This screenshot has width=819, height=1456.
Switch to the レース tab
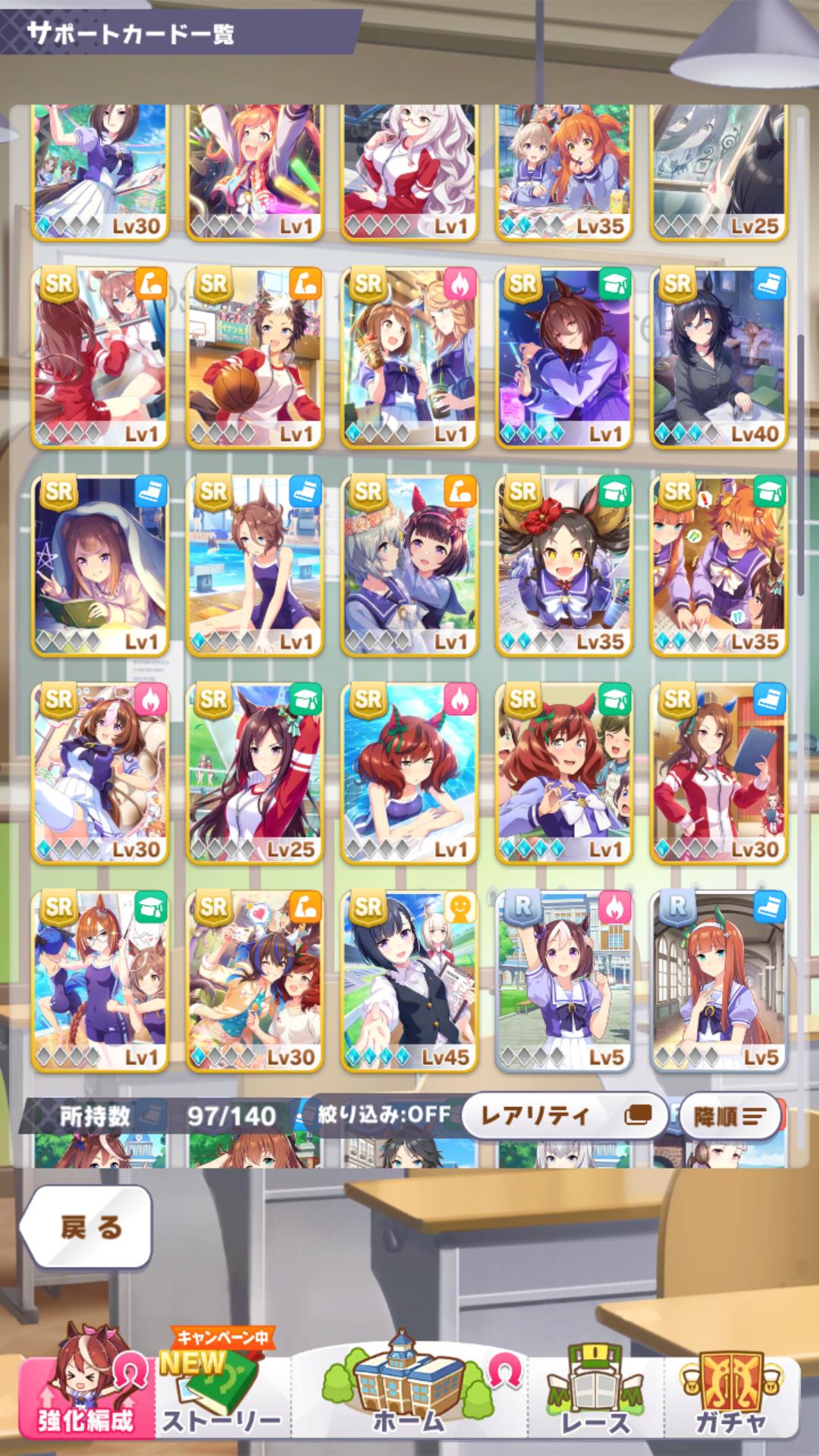(x=595, y=1398)
